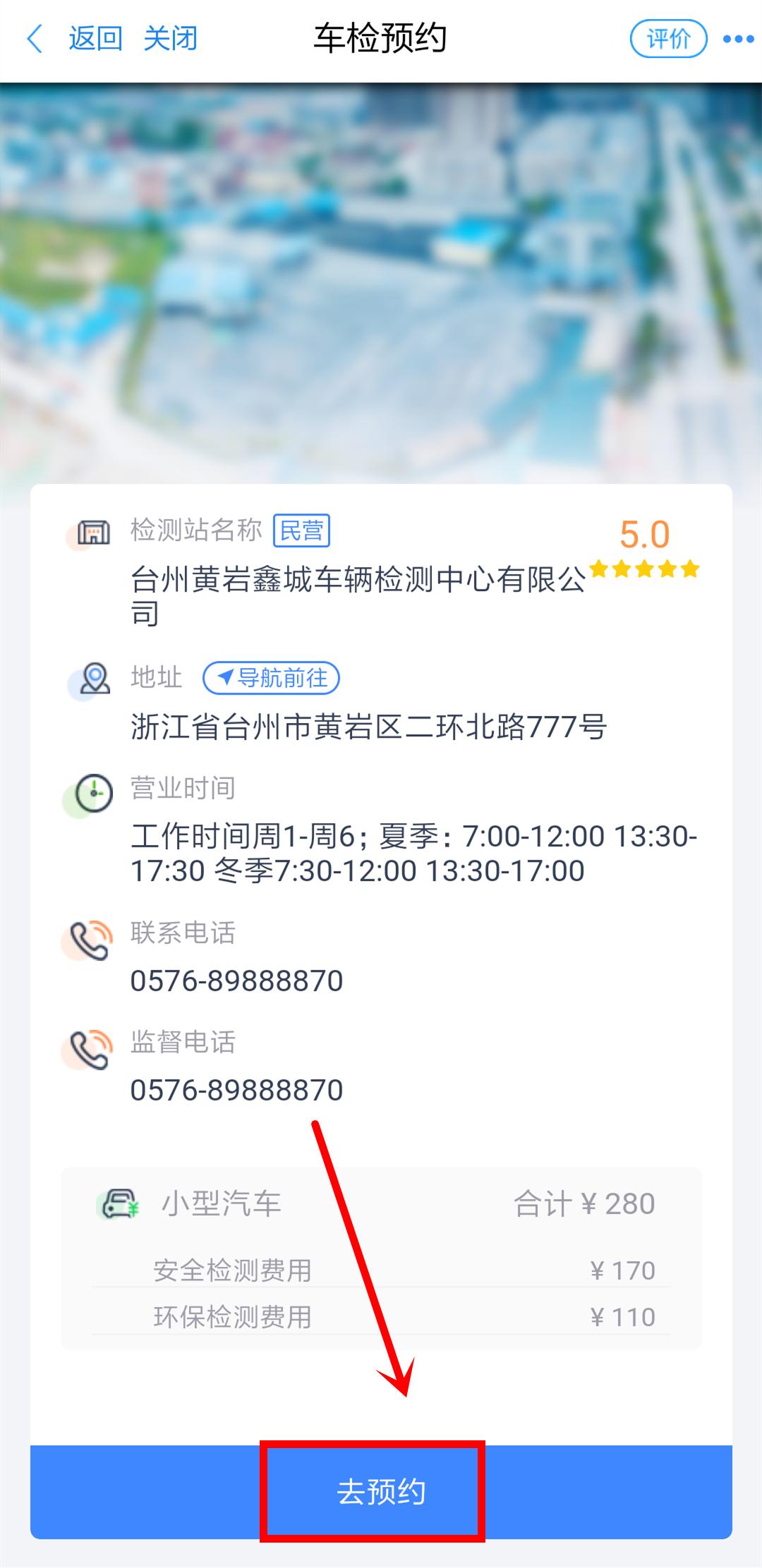Select the car fee icon near 小型汽车
The height and width of the screenshot is (1568, 762).
119,1203
